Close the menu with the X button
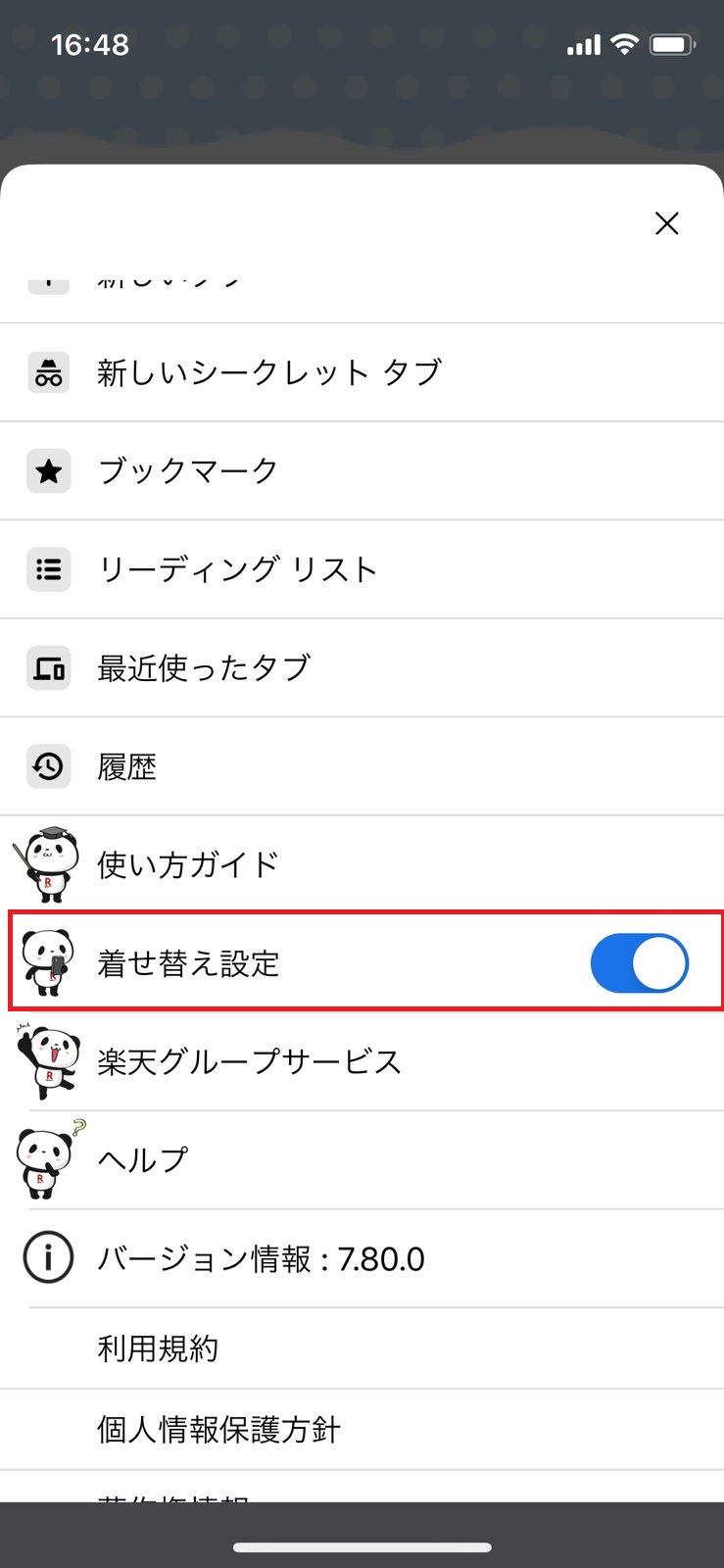Image resolution: width=724 pixels, height=1568 pixels. click(x=666, y=223)
